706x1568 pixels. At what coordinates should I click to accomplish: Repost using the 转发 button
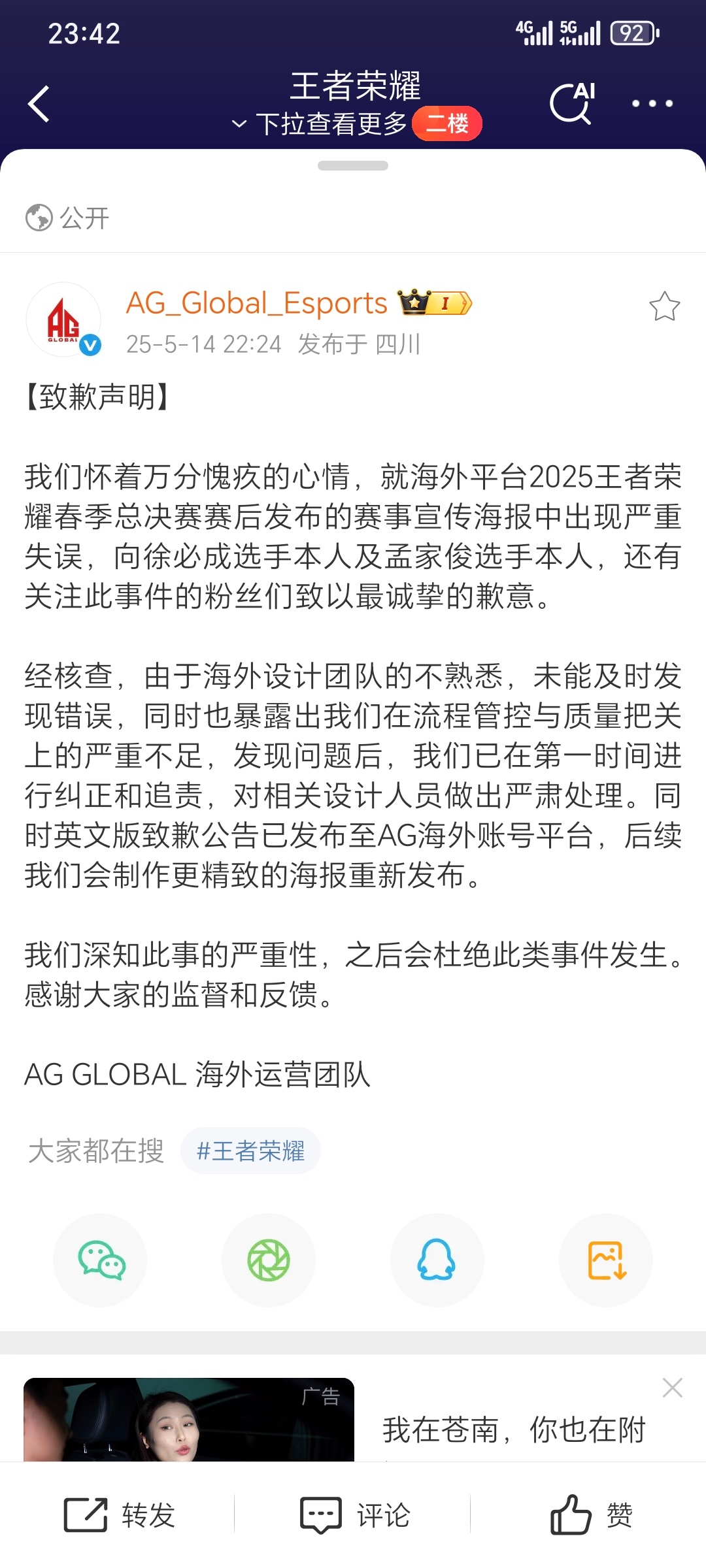click(x=120, y=1514)
